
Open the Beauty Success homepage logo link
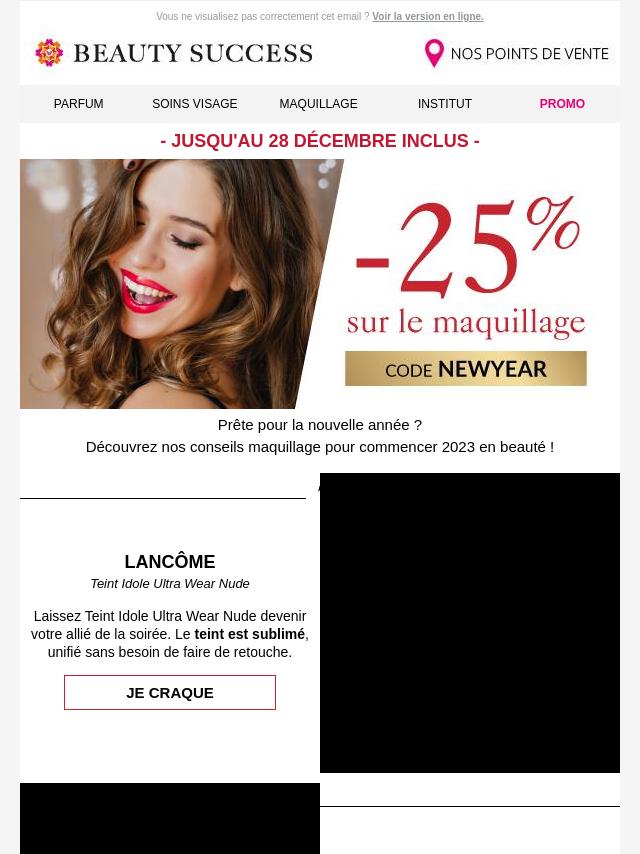point(174,53)
